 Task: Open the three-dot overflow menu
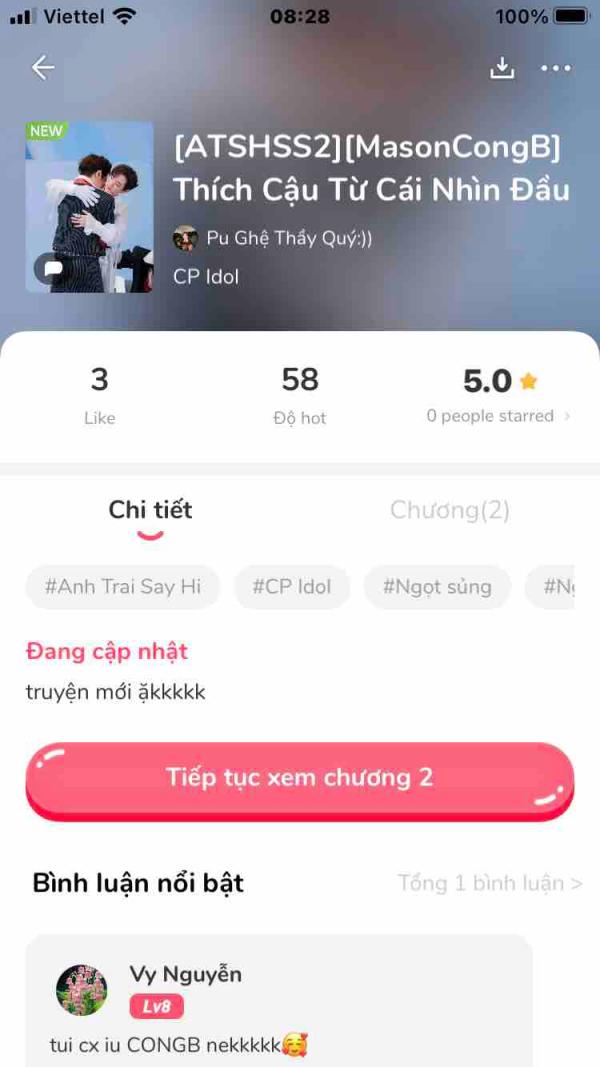coord(556,68)
